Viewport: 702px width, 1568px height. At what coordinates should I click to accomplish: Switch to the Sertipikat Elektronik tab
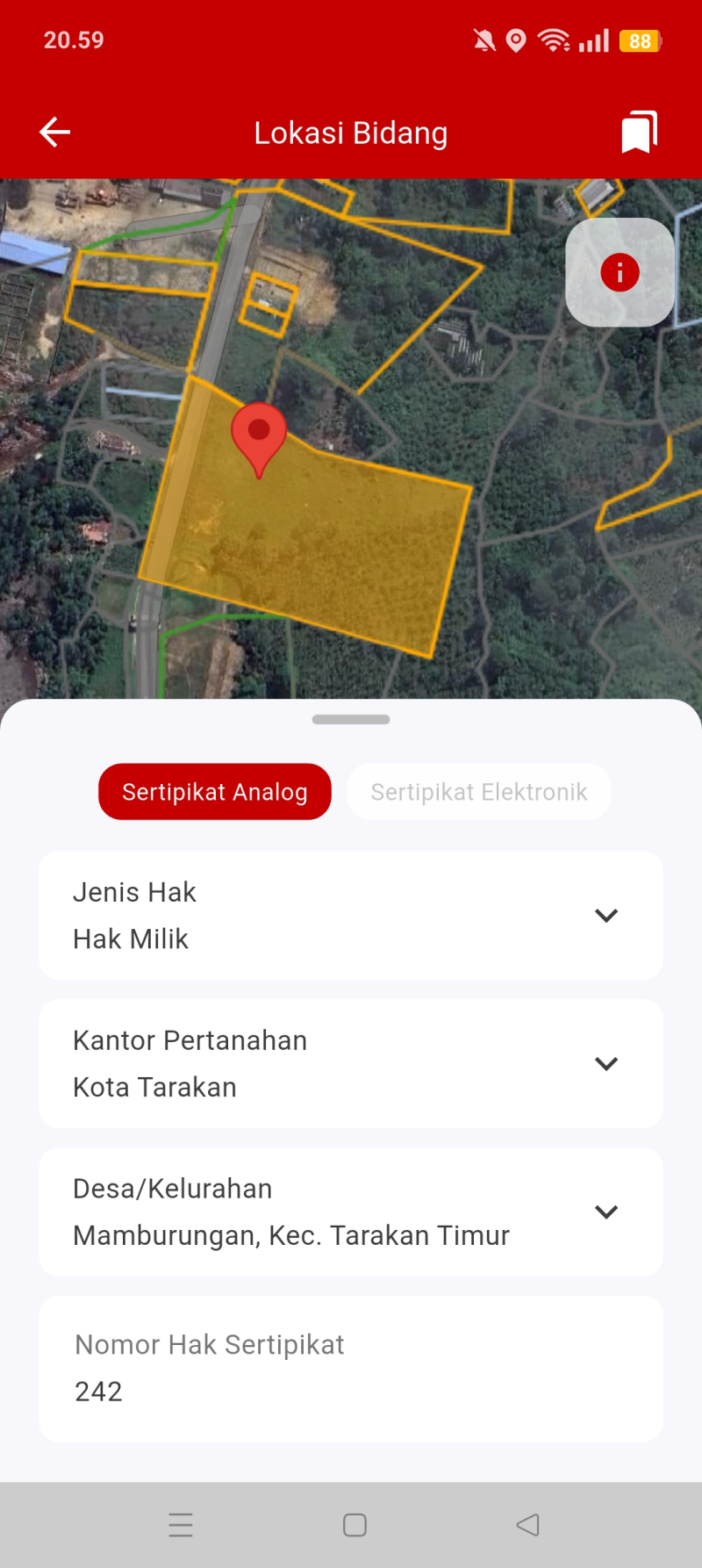coord(479,791)
